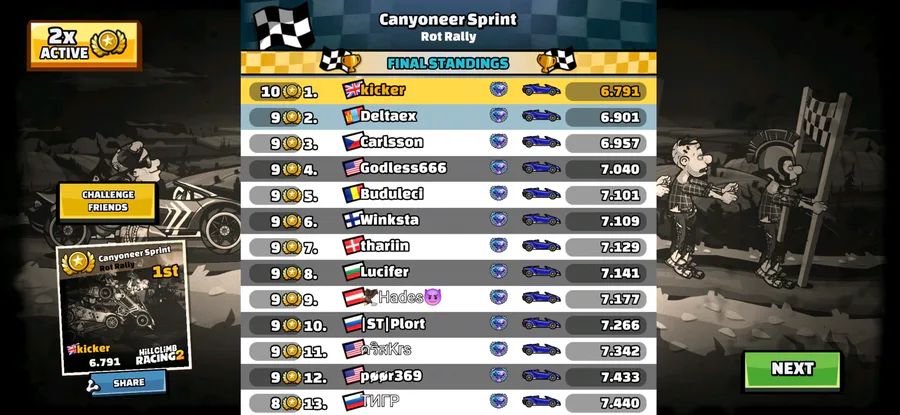This screenshot has height=415, width=900.
Task: Tap the NEXT button
Action: (x=792, y=369)
